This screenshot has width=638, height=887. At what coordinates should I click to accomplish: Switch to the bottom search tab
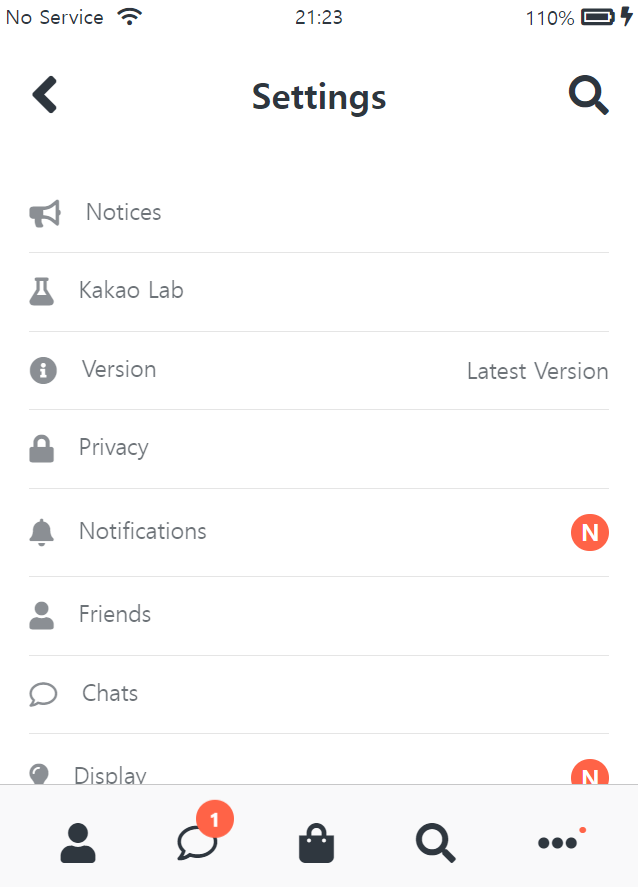click(435, 843)
